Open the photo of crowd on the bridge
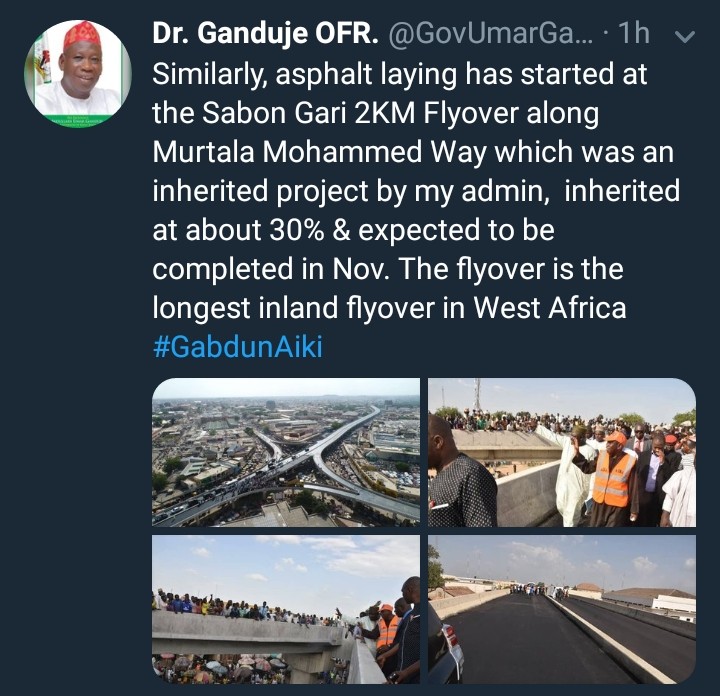 click(x=286, y=610)
